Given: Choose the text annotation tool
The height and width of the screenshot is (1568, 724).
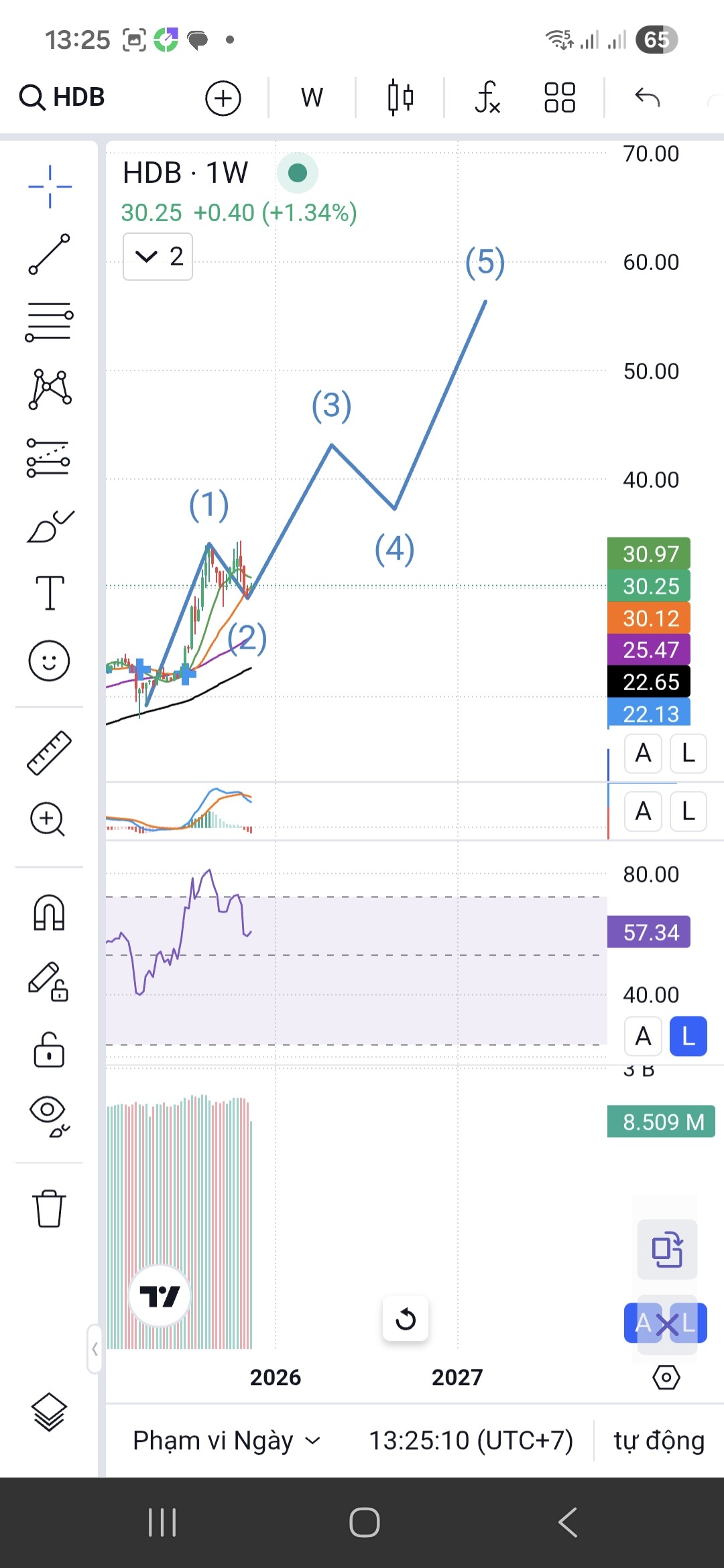Looking at the screenshot, I should pos(50,593).
